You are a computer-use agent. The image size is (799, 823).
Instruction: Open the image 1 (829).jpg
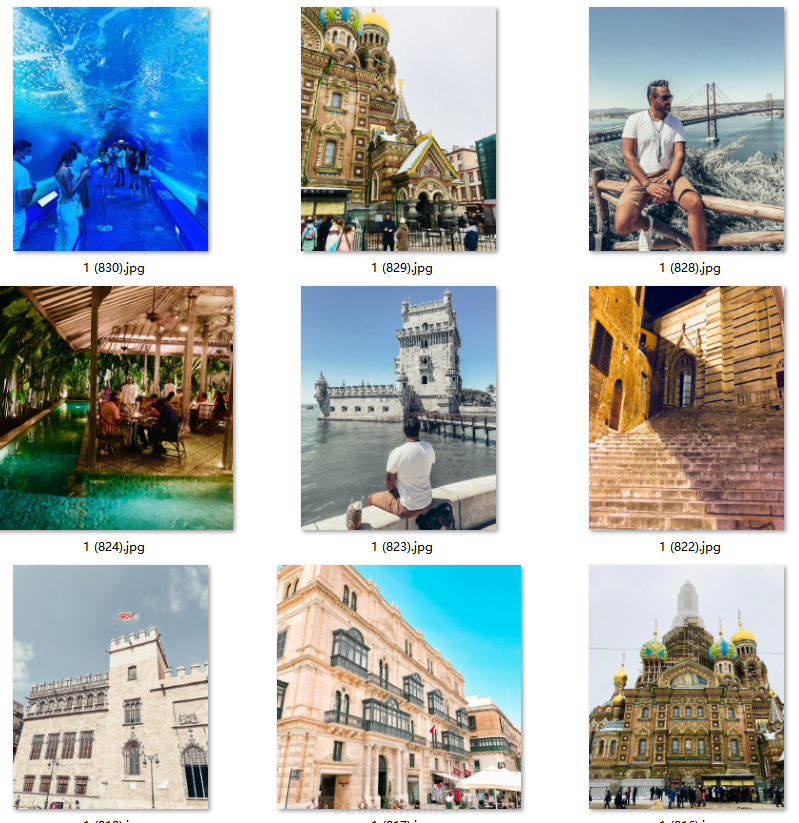coord(398,129)
